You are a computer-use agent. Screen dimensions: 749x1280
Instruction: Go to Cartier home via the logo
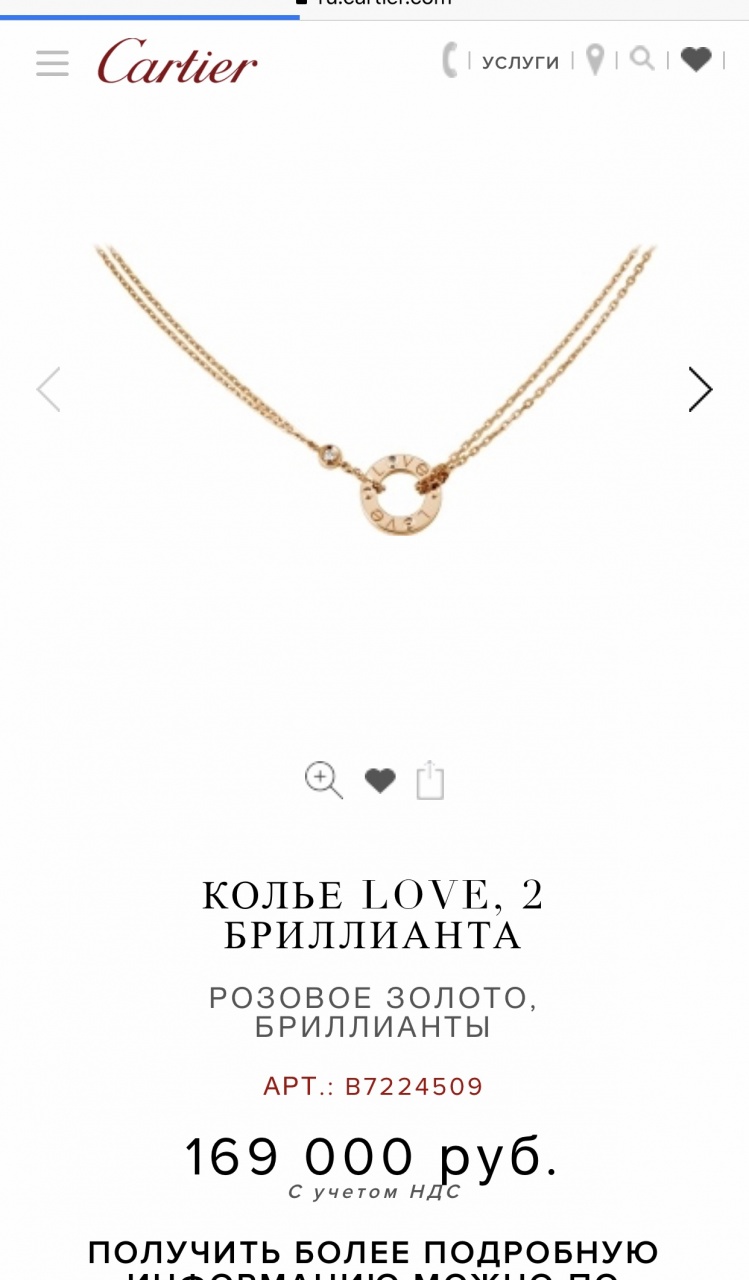[177, 62]
